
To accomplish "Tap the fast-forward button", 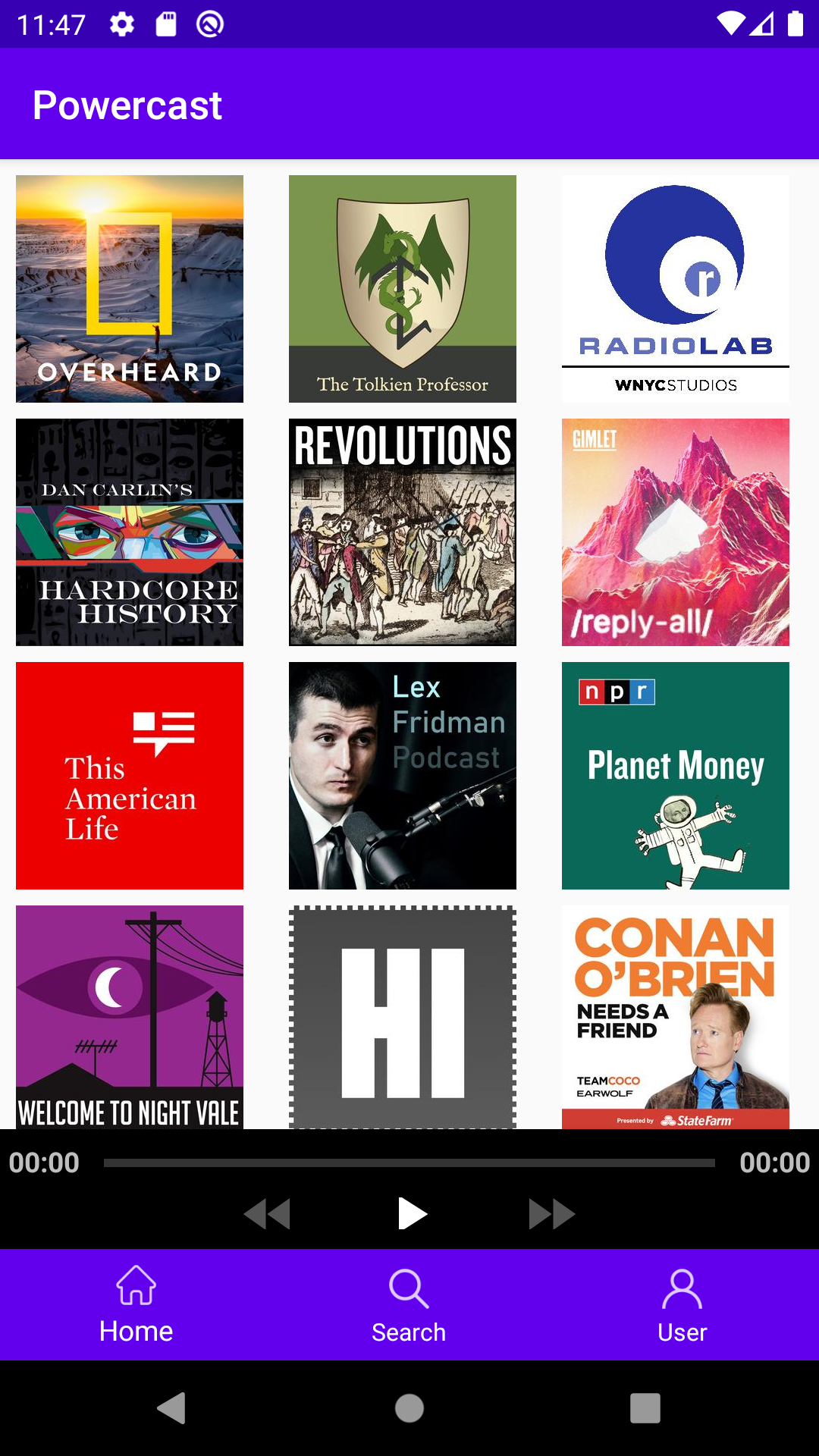I will pyautogui.click(x=551, y=1214).
